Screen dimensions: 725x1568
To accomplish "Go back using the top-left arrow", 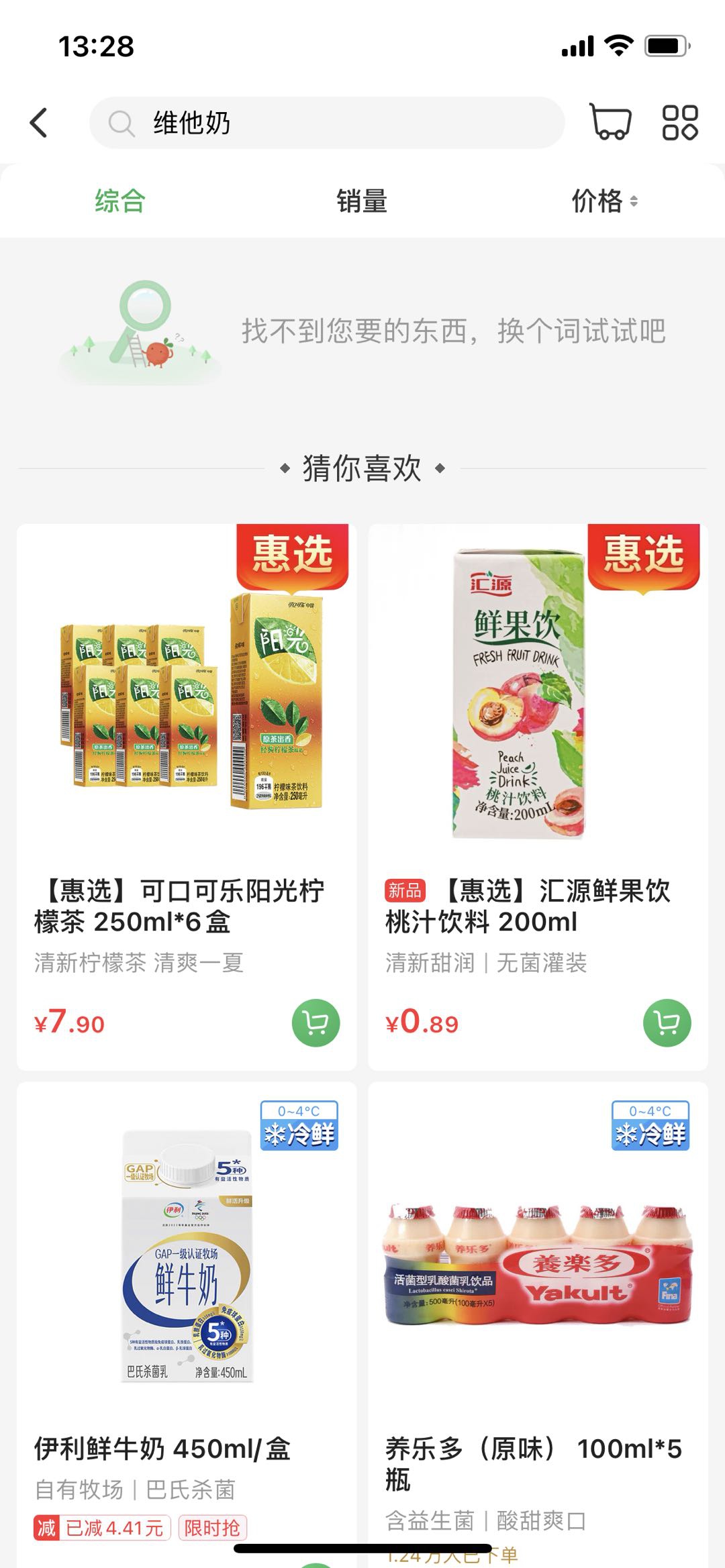I will pos(39,123).
